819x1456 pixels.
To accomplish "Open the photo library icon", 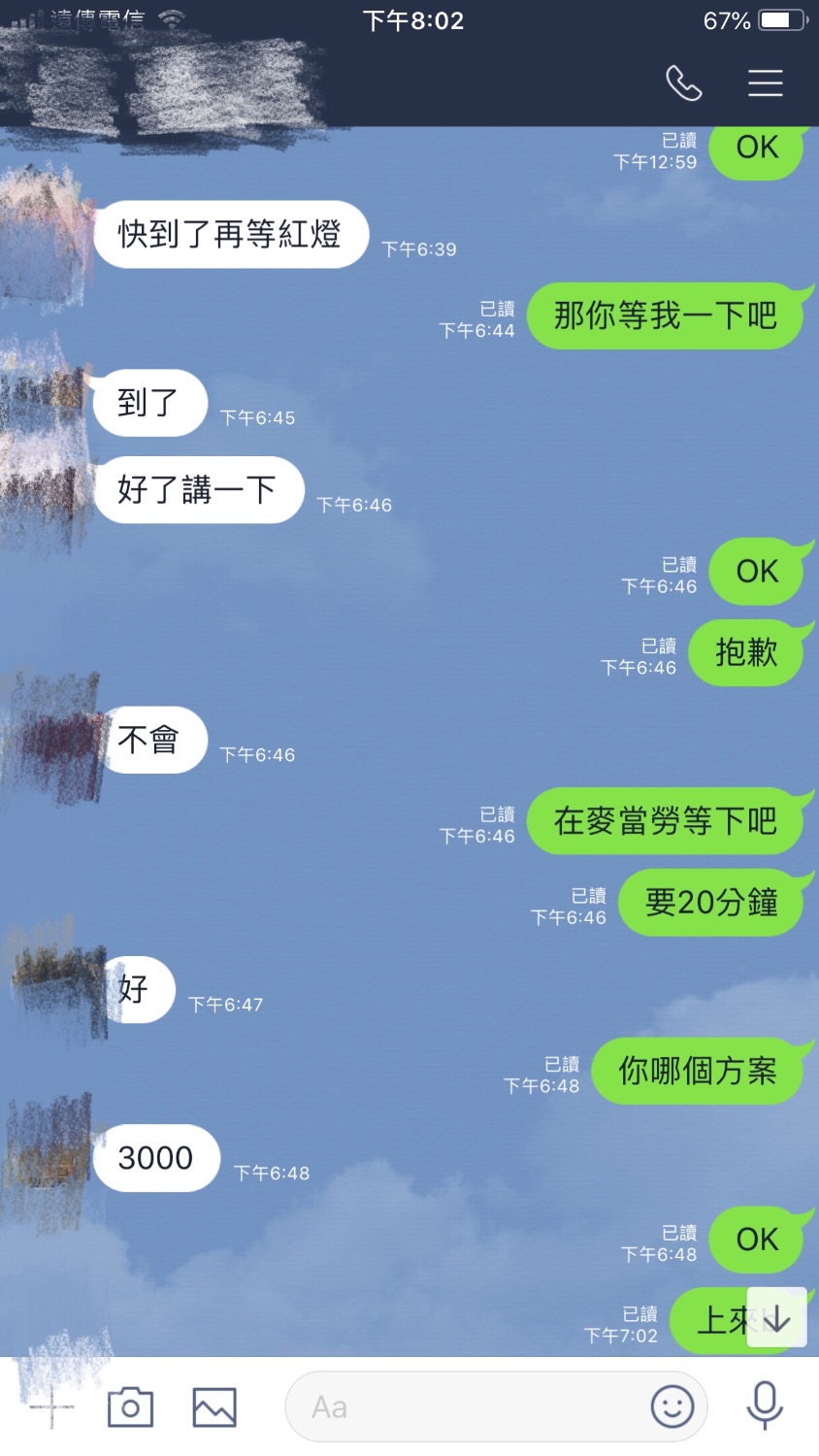I will (x=213, y=1406).
